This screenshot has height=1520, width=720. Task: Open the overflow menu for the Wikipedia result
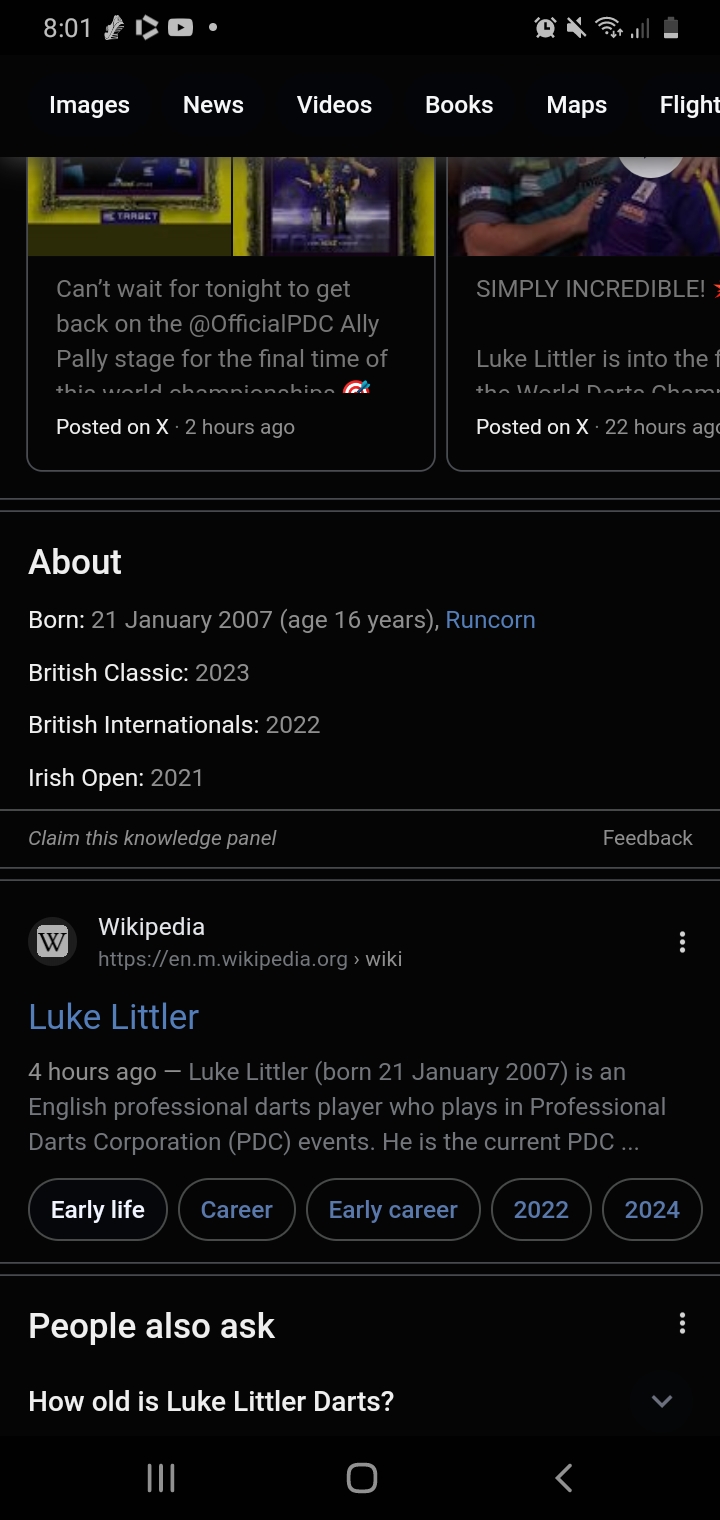682,942
